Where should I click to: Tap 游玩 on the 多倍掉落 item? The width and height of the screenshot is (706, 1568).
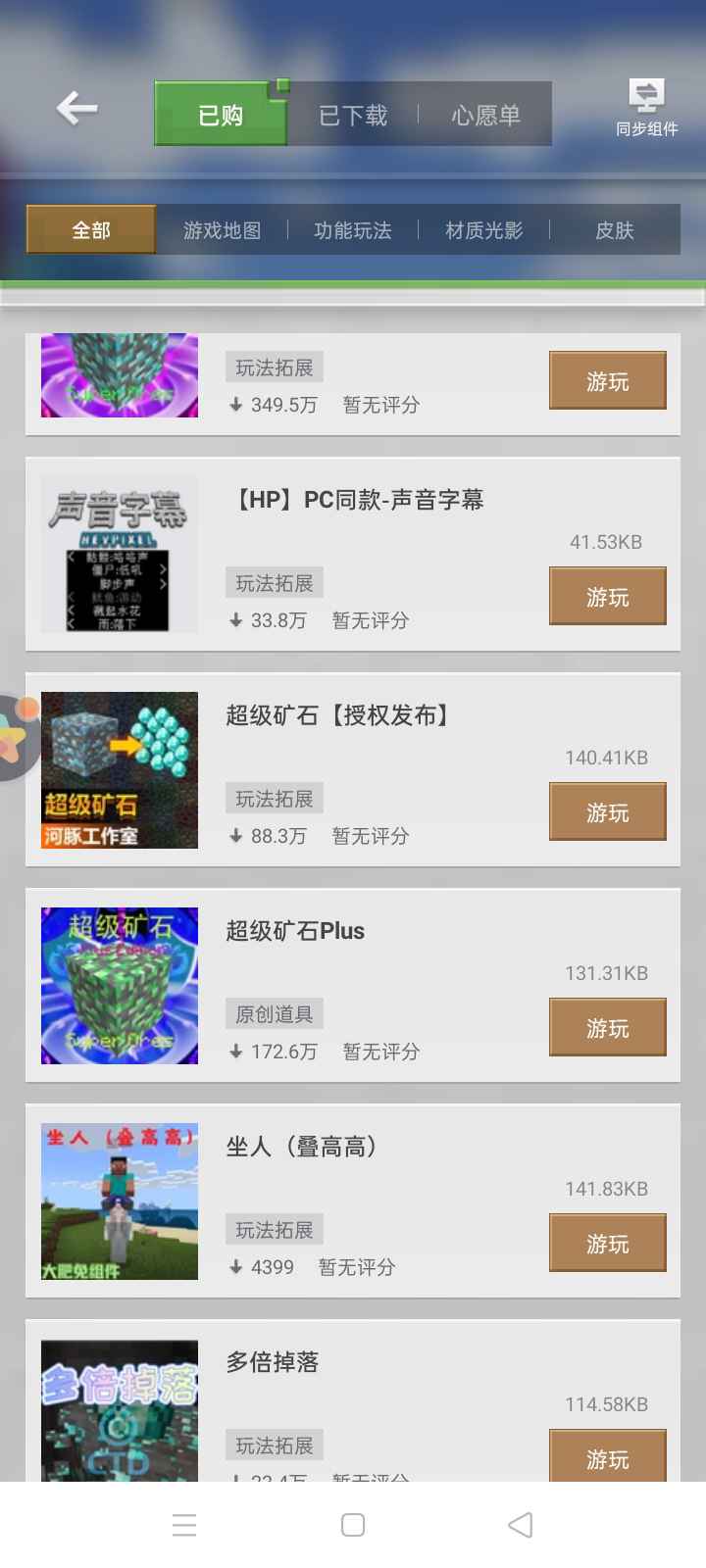[607, 1458]
